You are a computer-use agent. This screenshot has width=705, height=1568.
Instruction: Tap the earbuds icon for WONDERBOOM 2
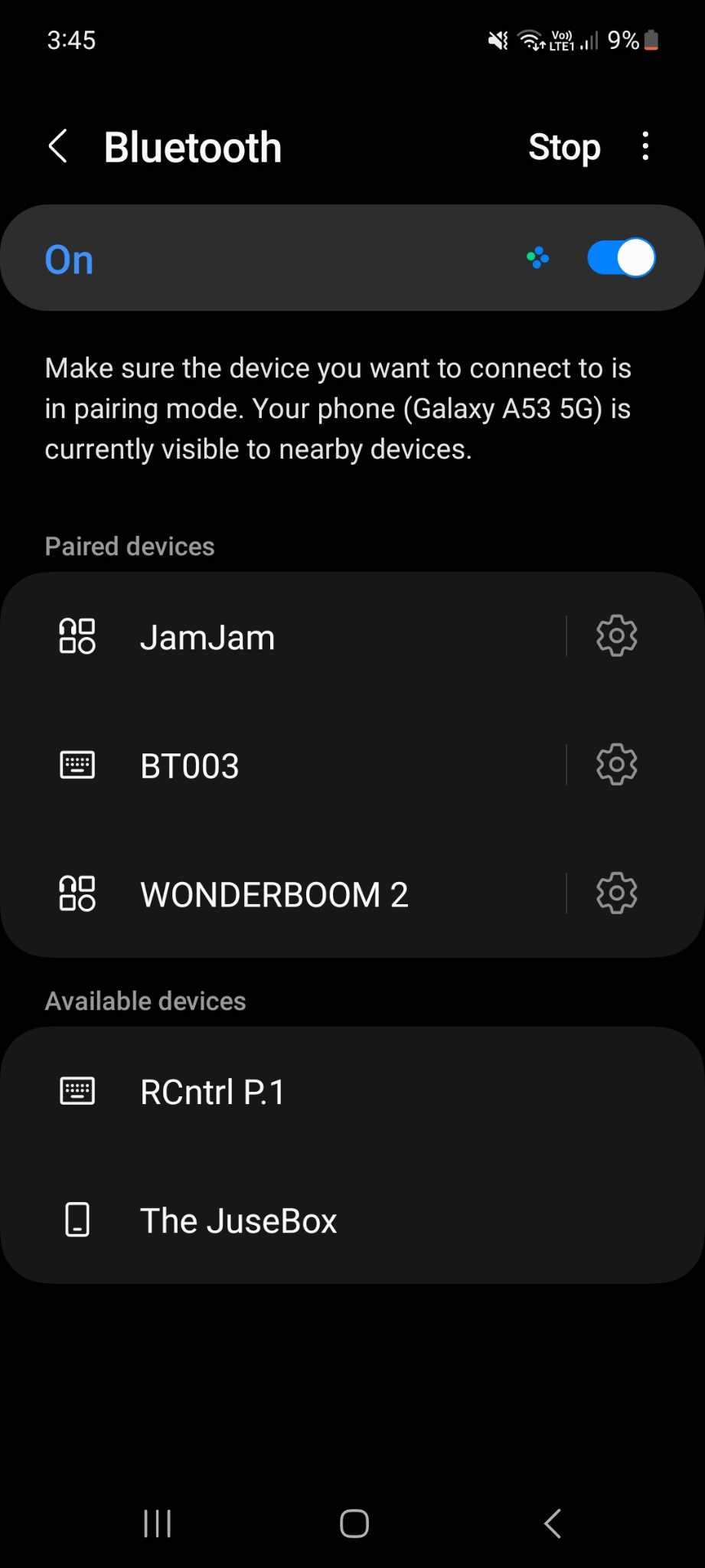77,893
